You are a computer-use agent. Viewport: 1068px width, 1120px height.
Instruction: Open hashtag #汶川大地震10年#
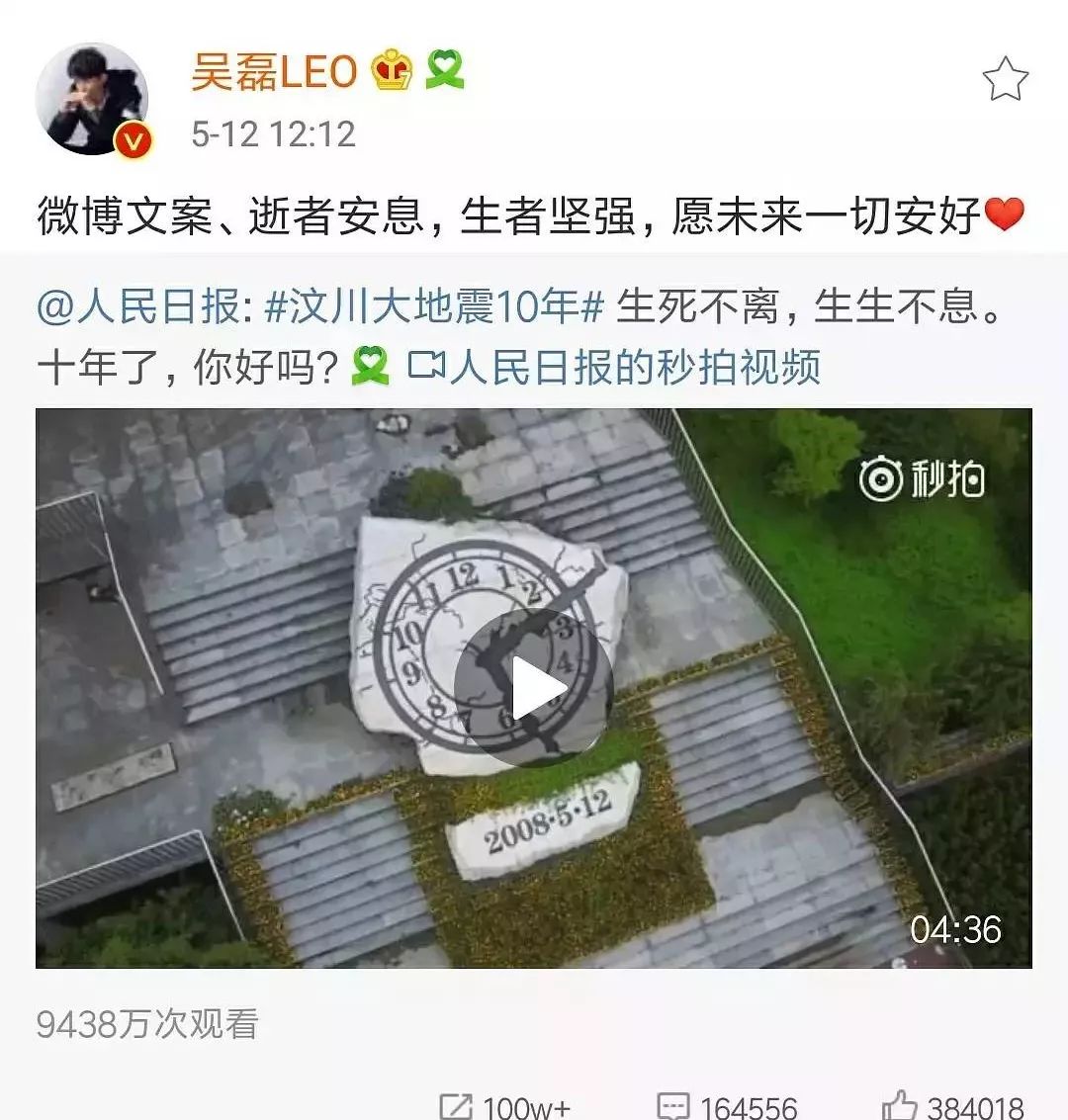point(434,308)
